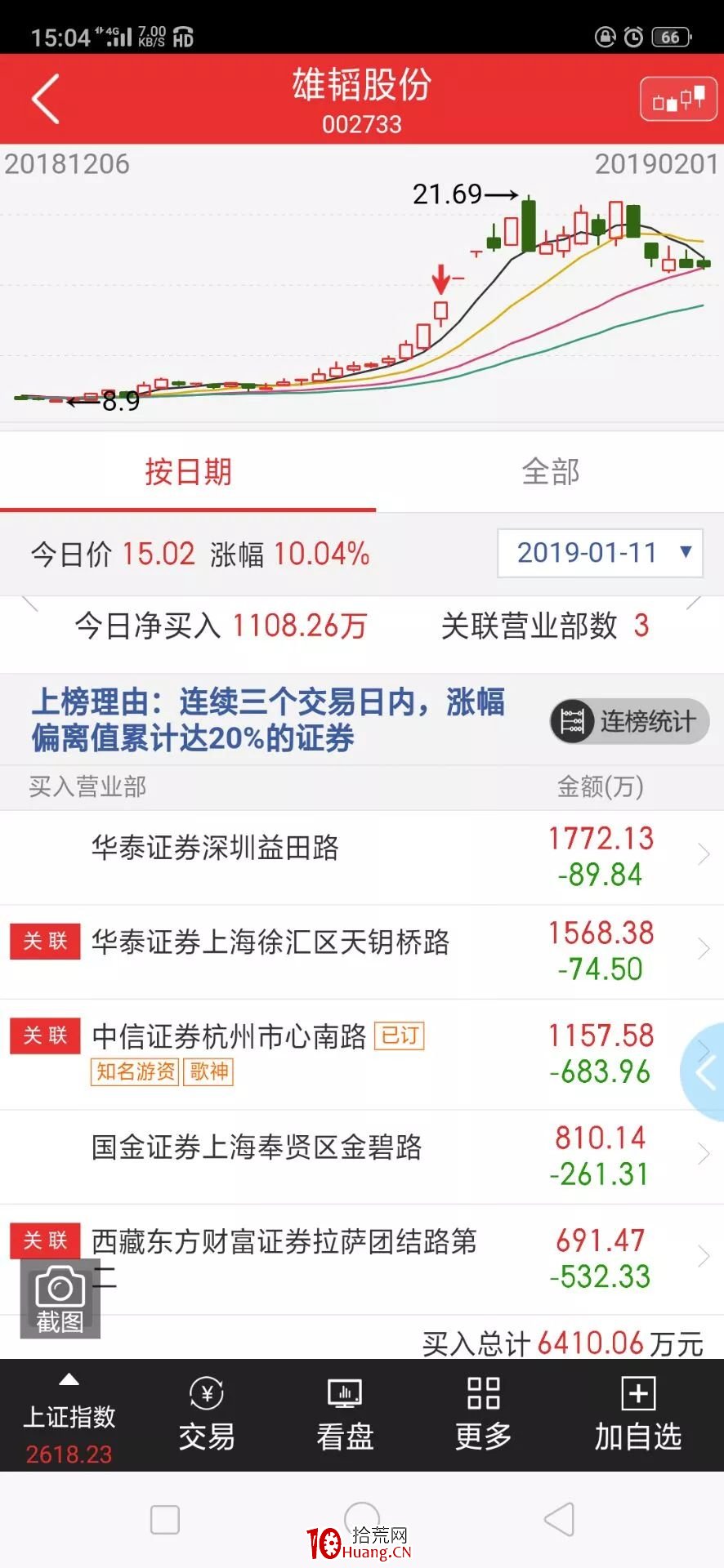Tap the 交易 trading icon
This screenshot has width=724, height=1568.
(205, 1417)
